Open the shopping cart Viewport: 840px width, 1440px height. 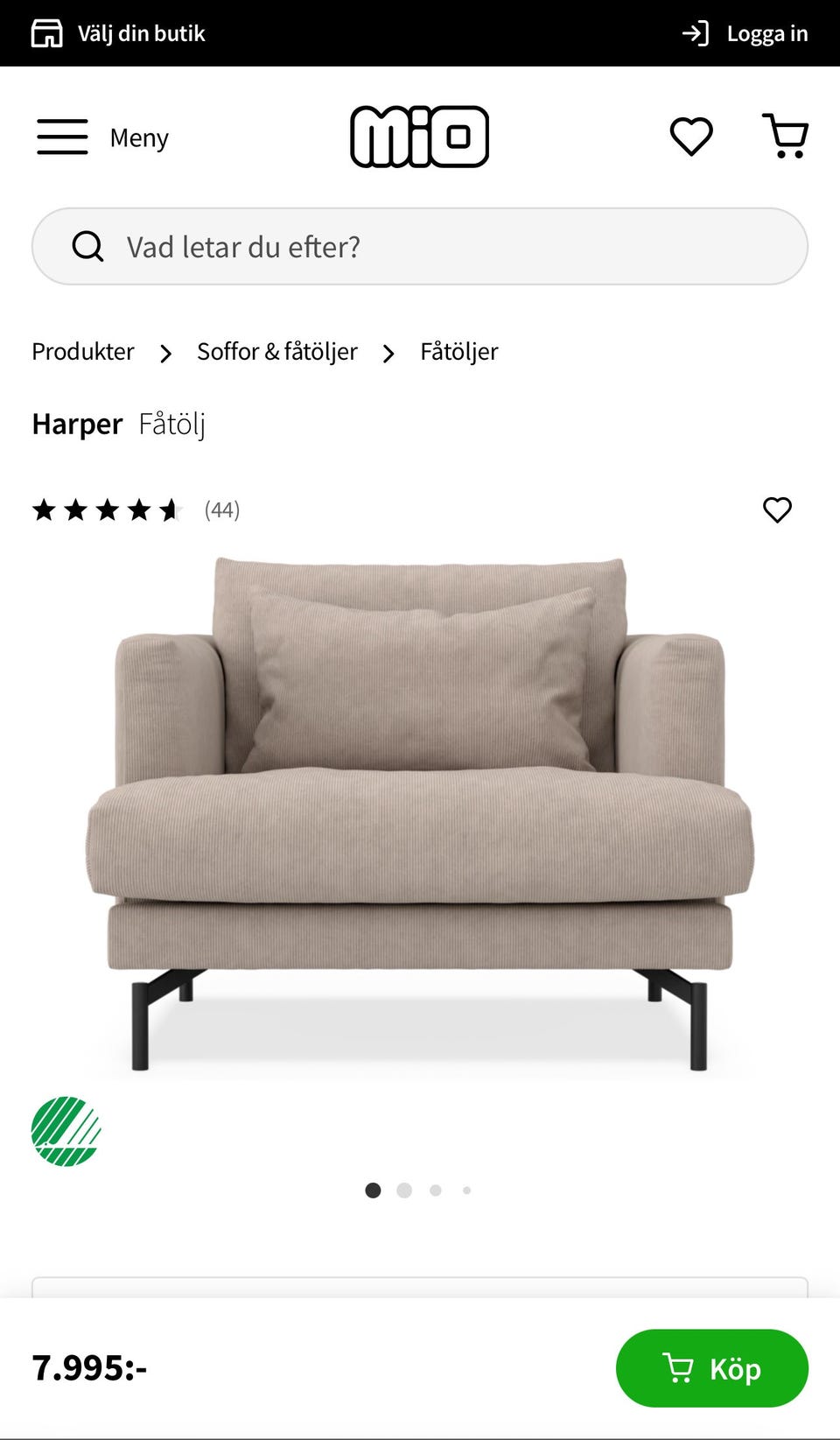click(785, 136)
